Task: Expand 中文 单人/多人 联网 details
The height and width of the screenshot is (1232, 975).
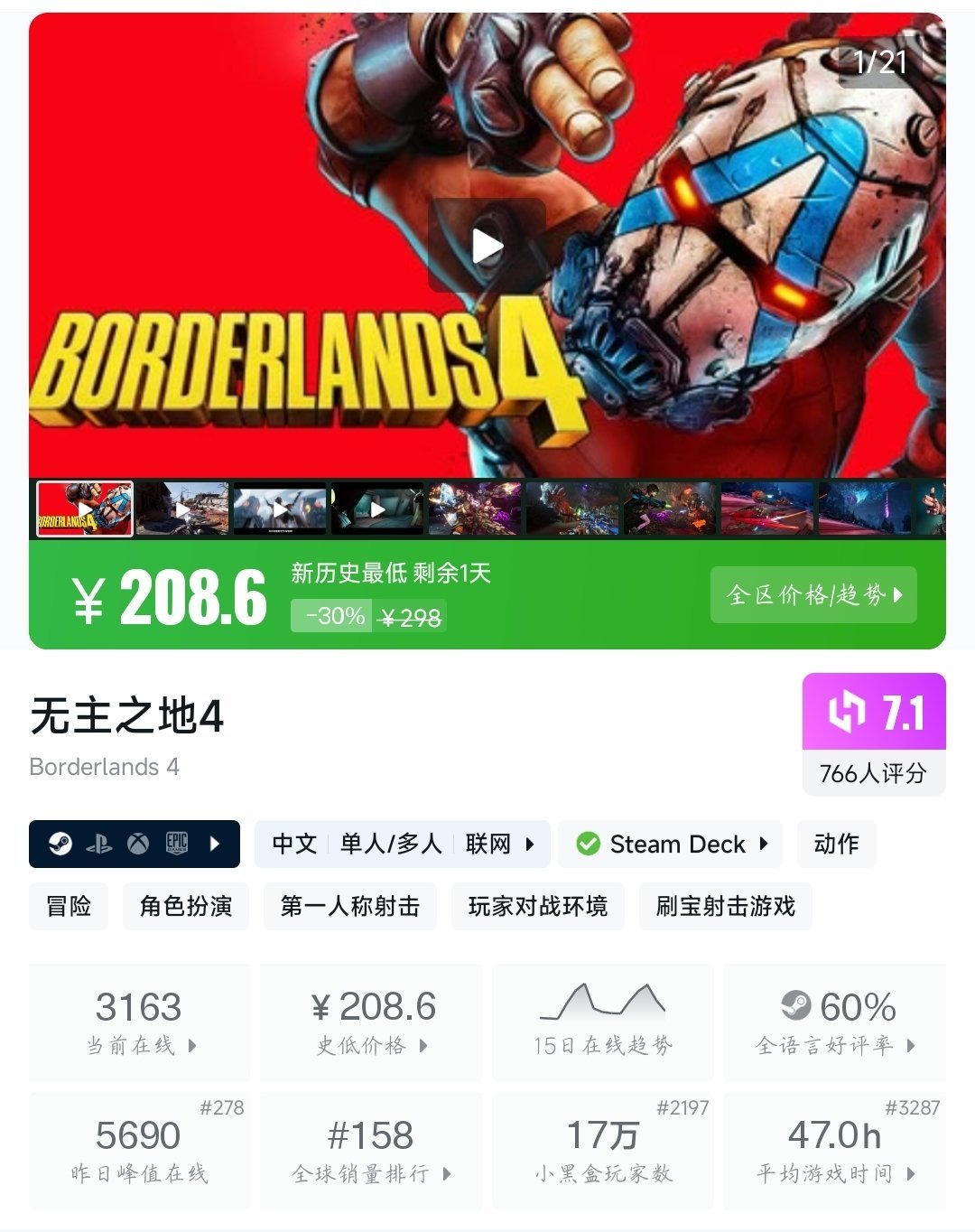Action: [x=403, y=844]
